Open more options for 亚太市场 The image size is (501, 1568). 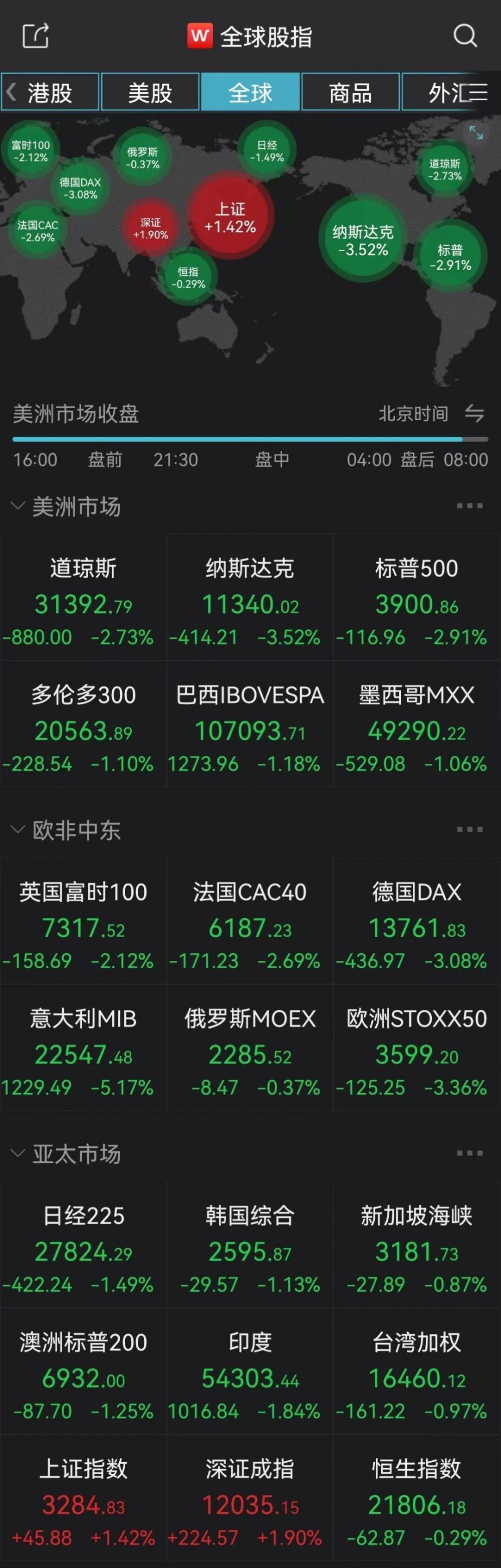tap(469, 1153)
